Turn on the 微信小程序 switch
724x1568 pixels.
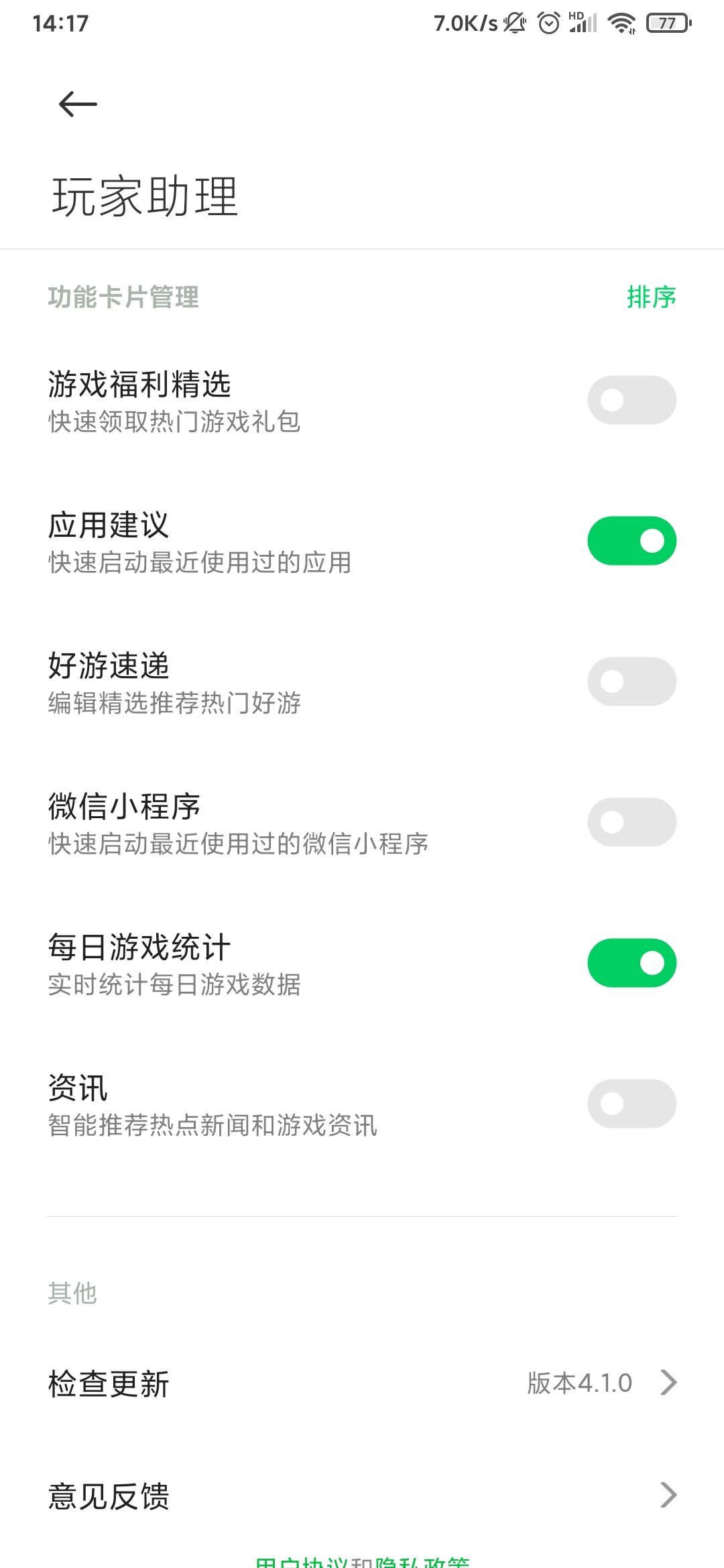631,822
